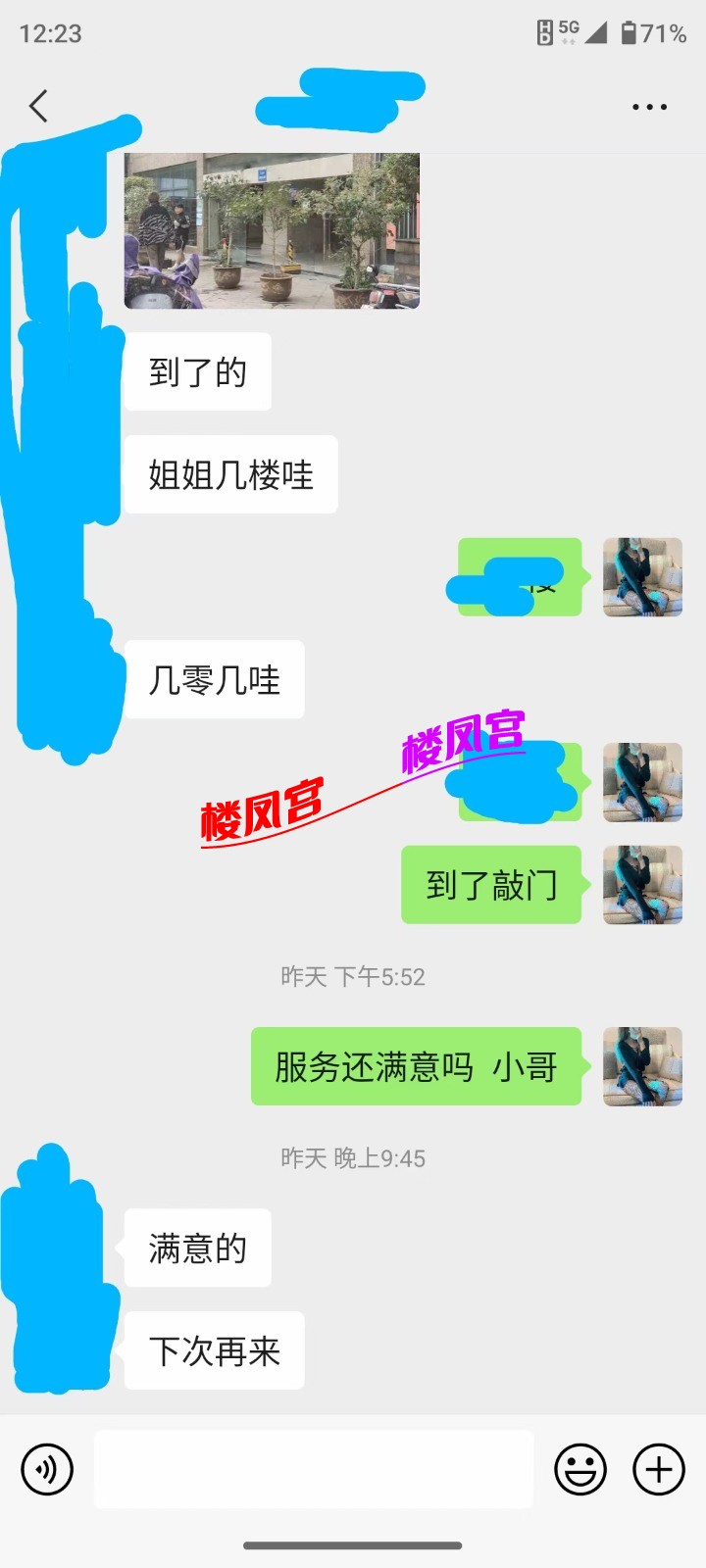Open the emoji sticker panel

coord(580,1469)
